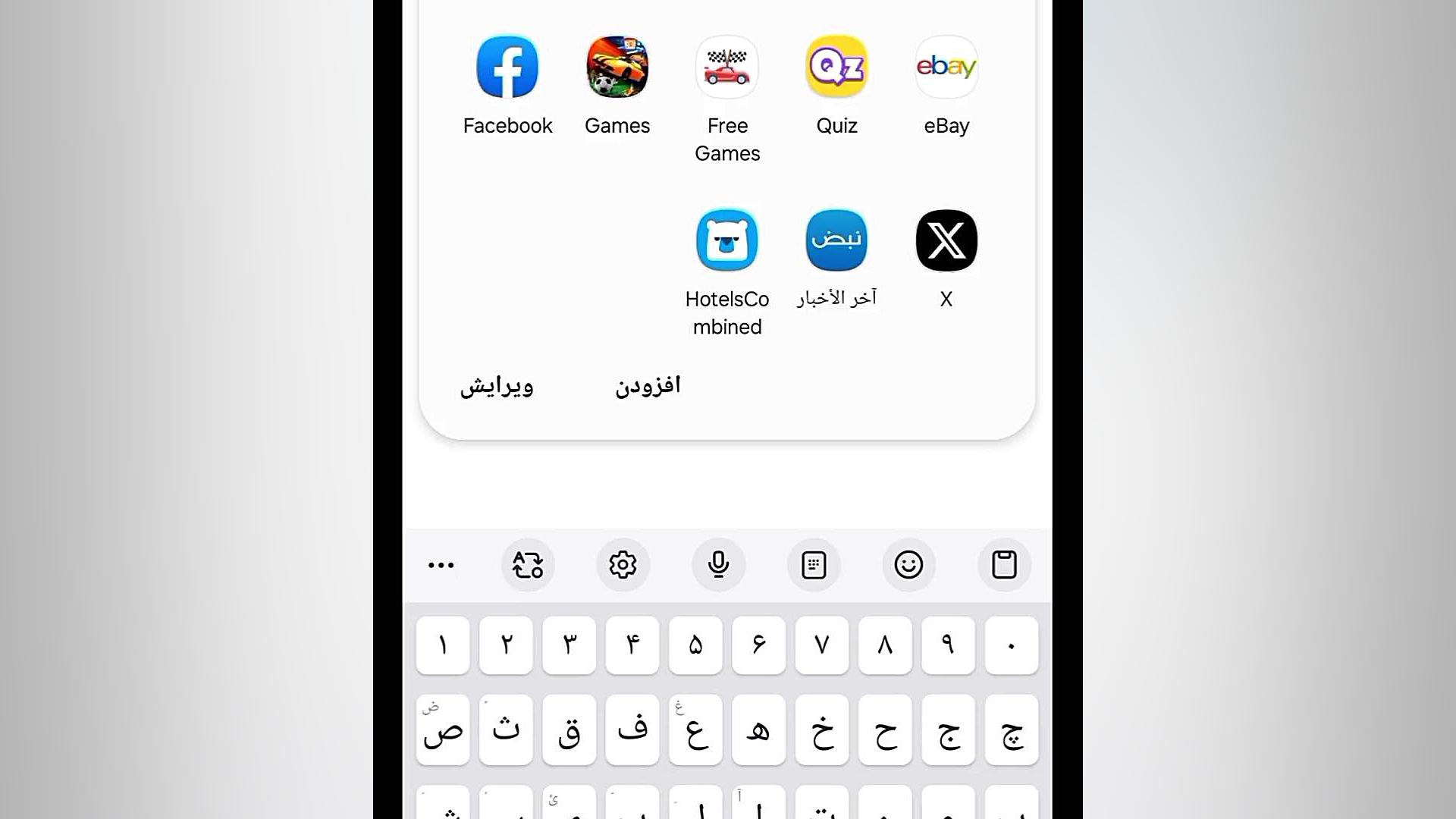Open the keyboard translate tool

[x=528, y=565]
